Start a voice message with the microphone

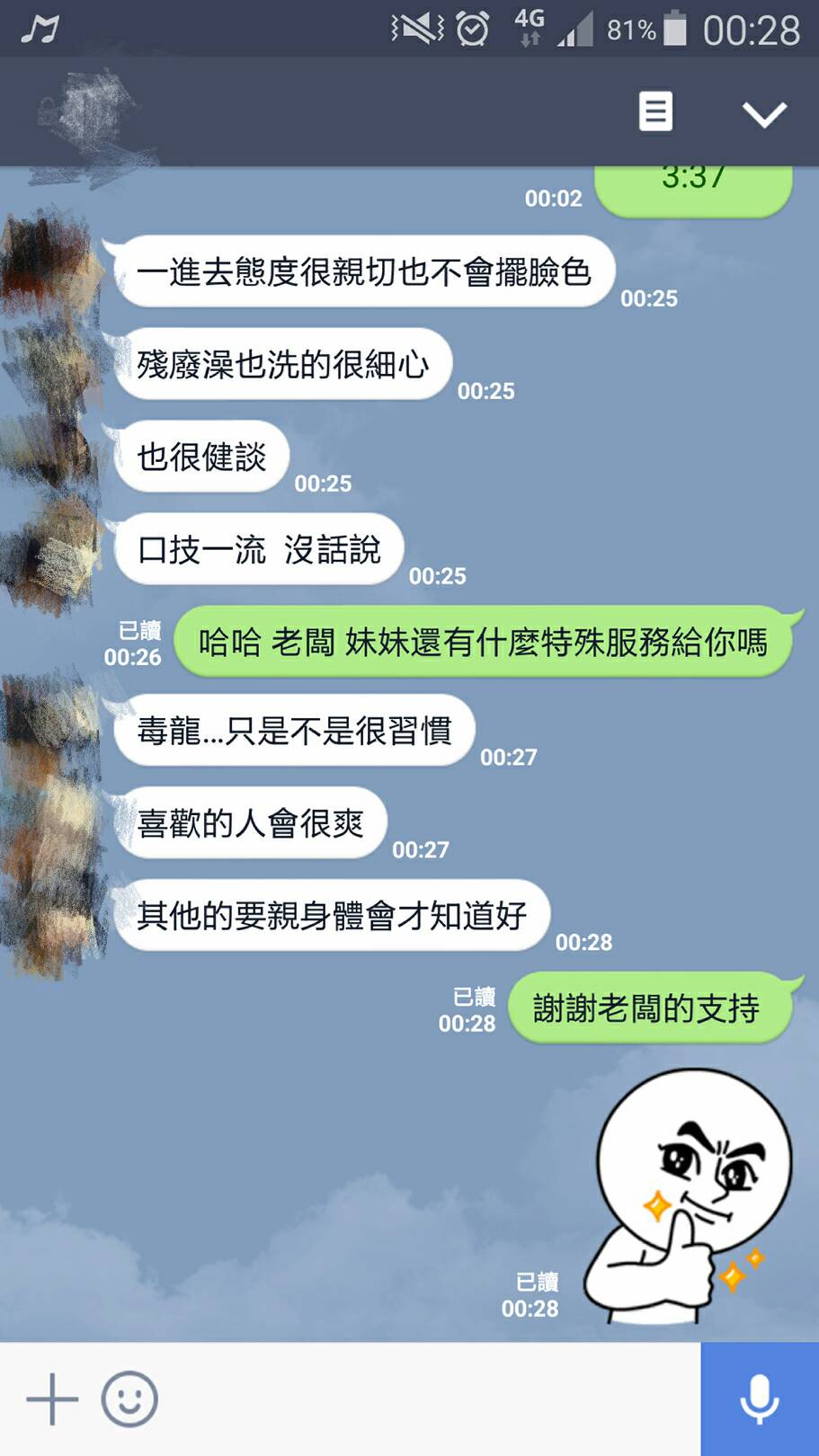coord(760,1398)
